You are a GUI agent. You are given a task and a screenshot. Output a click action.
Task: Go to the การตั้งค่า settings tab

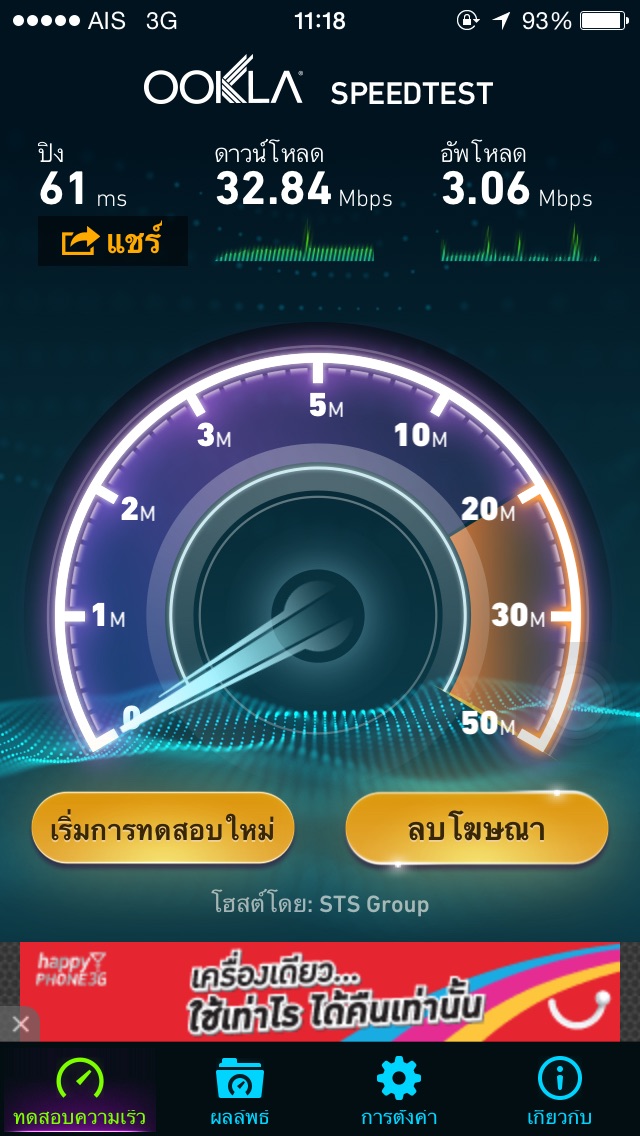coord(400,1090)
